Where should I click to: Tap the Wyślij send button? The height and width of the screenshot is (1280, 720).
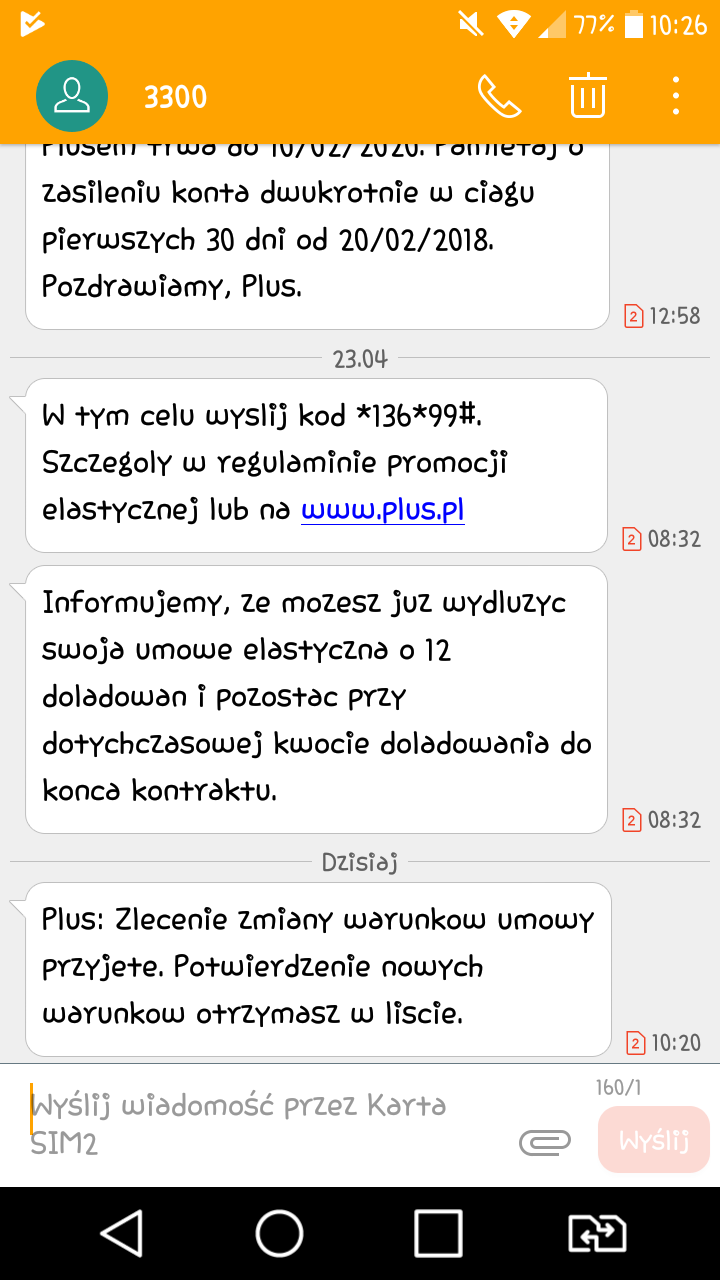pos(654,1139)
